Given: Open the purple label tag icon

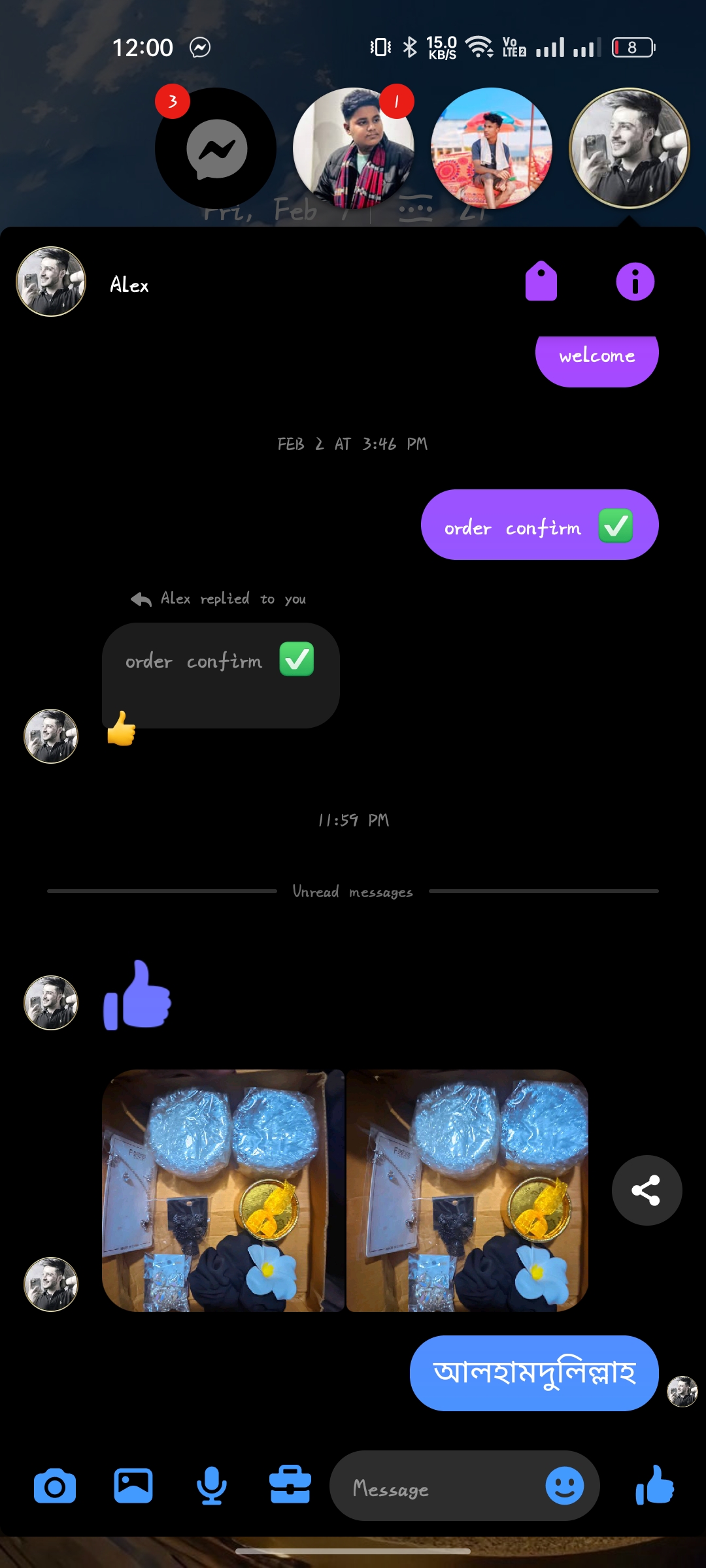Looking at the screenshot, I should [x=541, y=282].
